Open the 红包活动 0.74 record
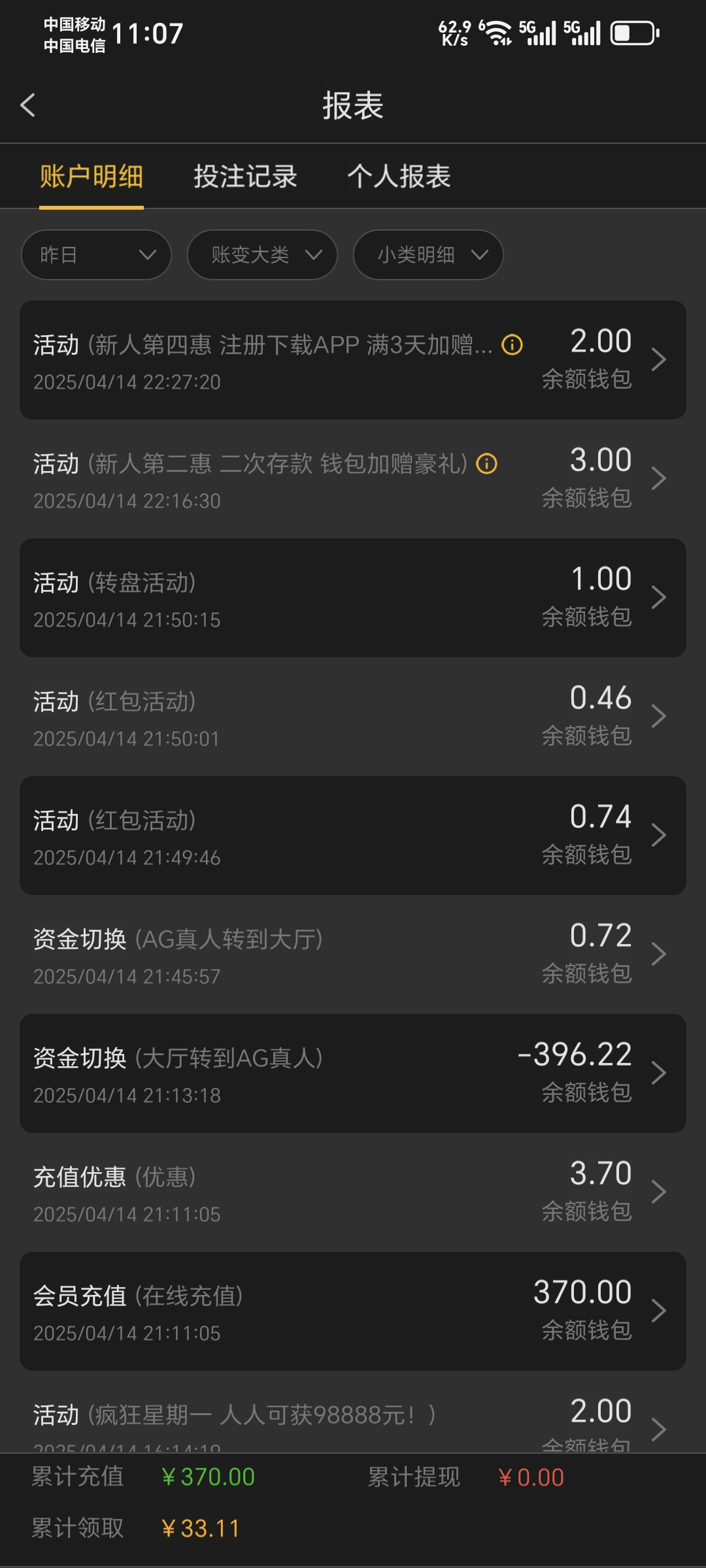The width and height of the screenshot is (706, 1568). click(353, 836)
